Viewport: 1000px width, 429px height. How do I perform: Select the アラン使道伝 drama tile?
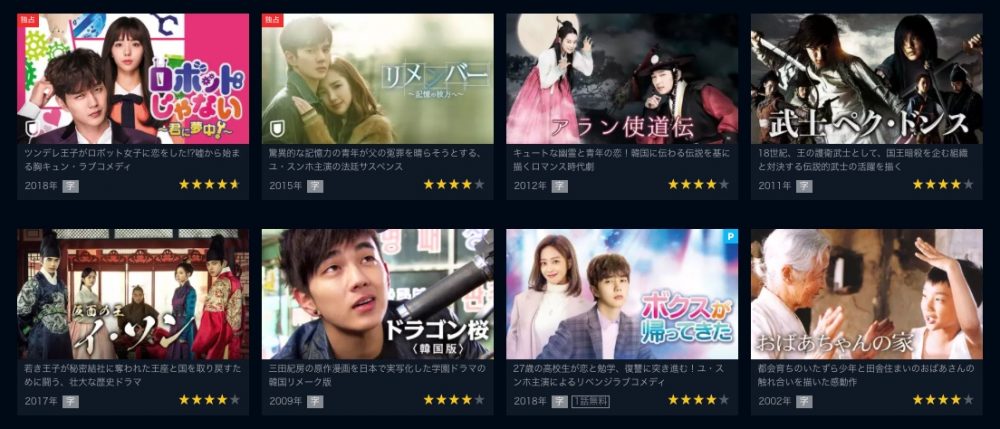coord(622,79)
